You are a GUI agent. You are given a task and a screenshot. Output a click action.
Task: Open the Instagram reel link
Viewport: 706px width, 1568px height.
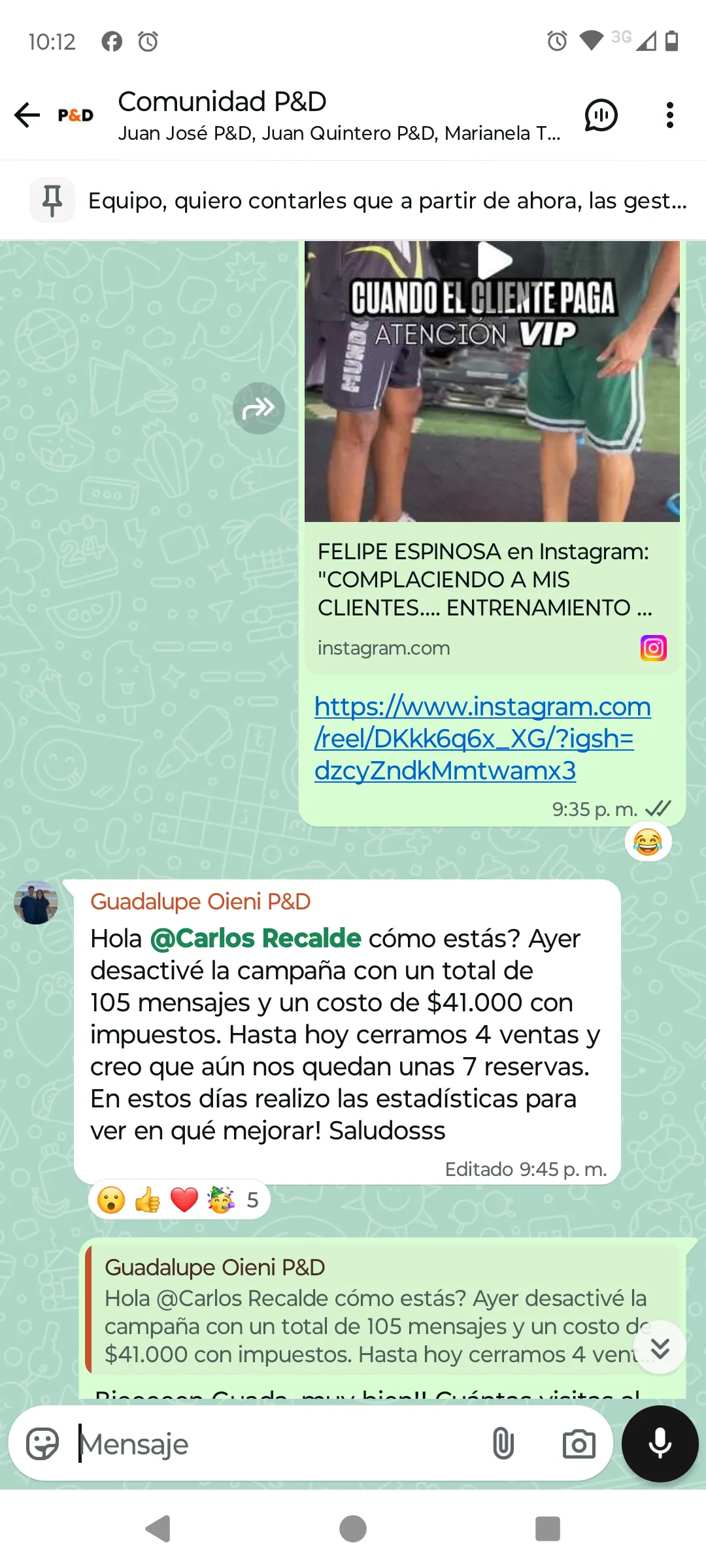click(x=481, y=738)
